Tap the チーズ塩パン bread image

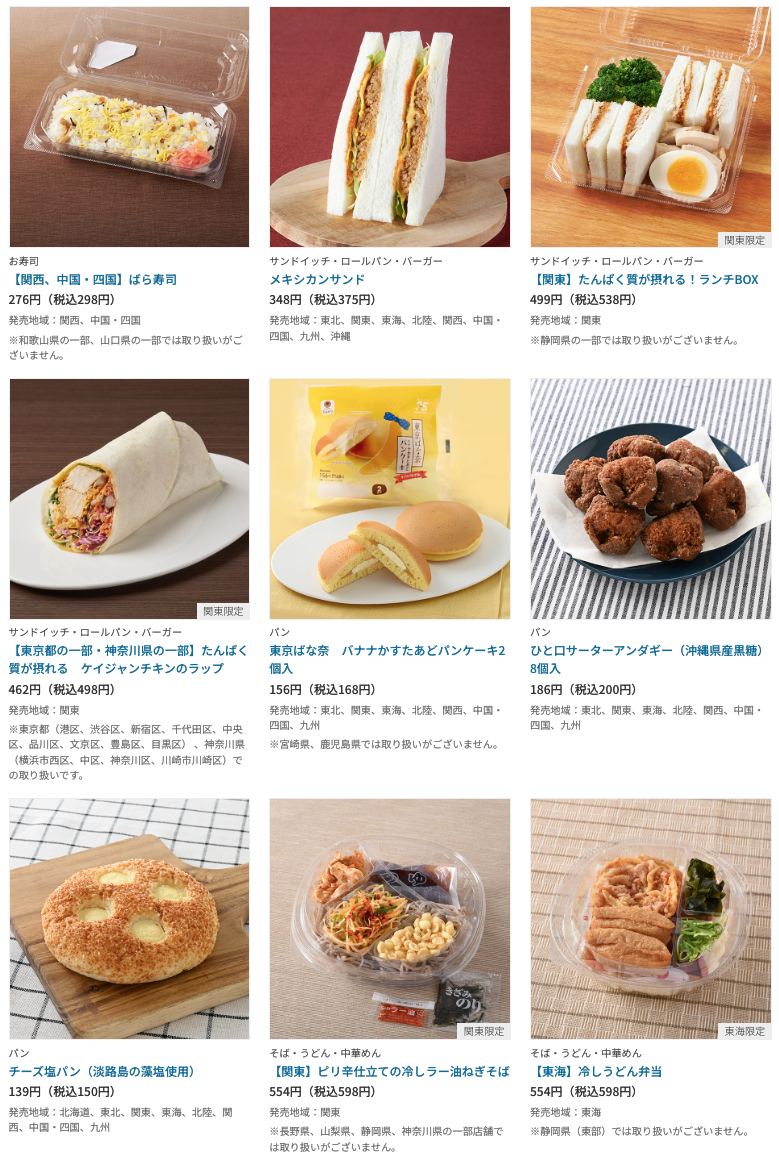point(129,919)
